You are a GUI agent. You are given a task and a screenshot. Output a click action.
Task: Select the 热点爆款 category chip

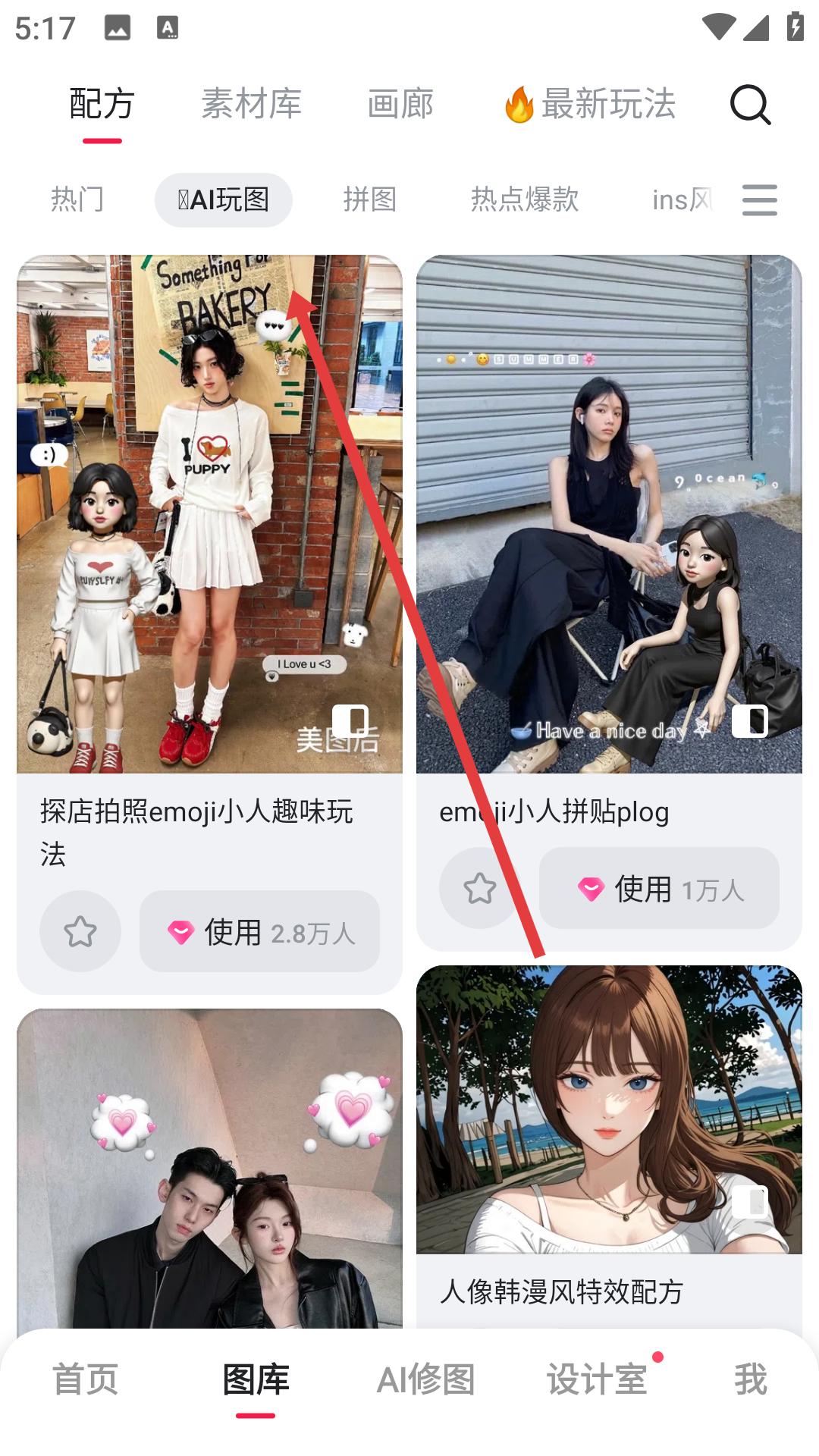tap(525, 199)
